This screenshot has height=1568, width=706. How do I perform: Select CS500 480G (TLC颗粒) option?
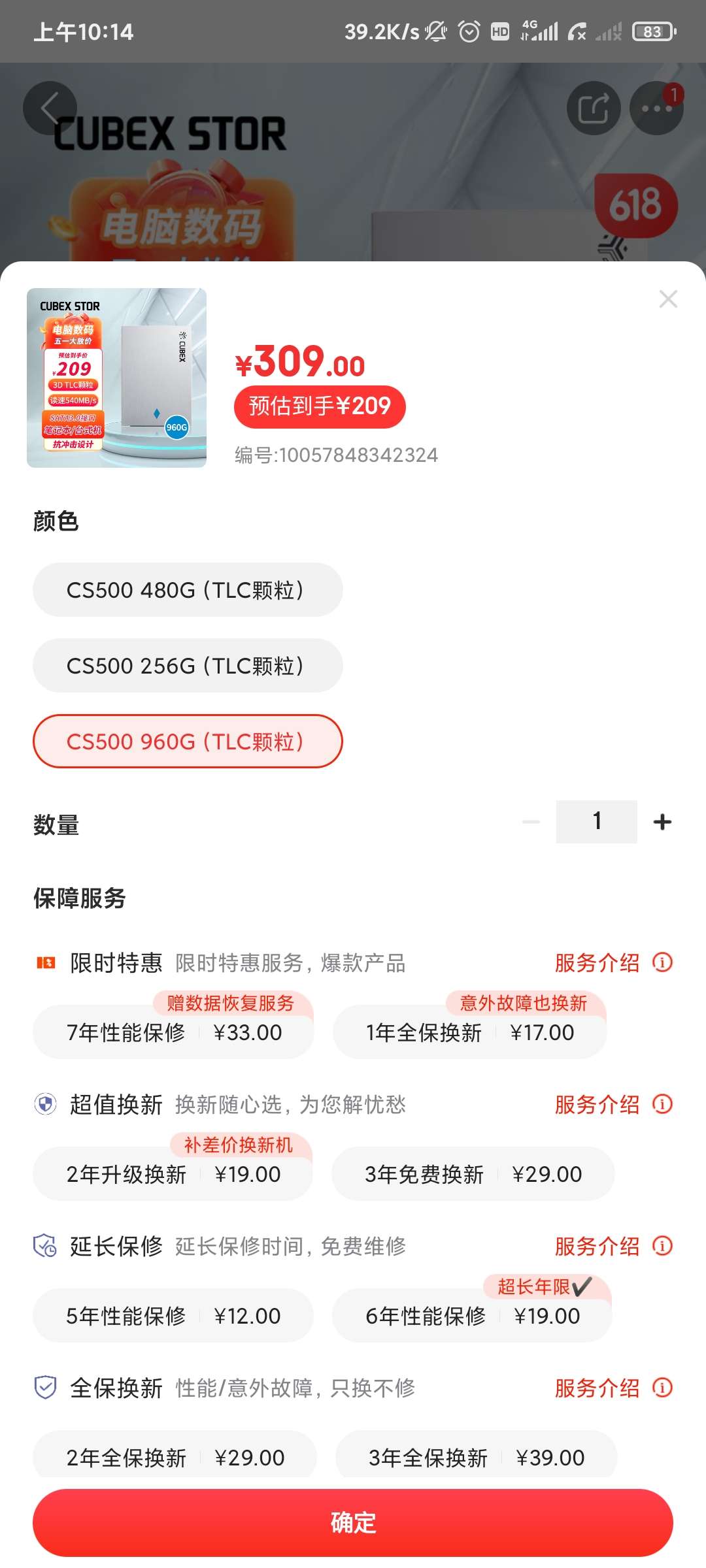click(x=188, y=590)
